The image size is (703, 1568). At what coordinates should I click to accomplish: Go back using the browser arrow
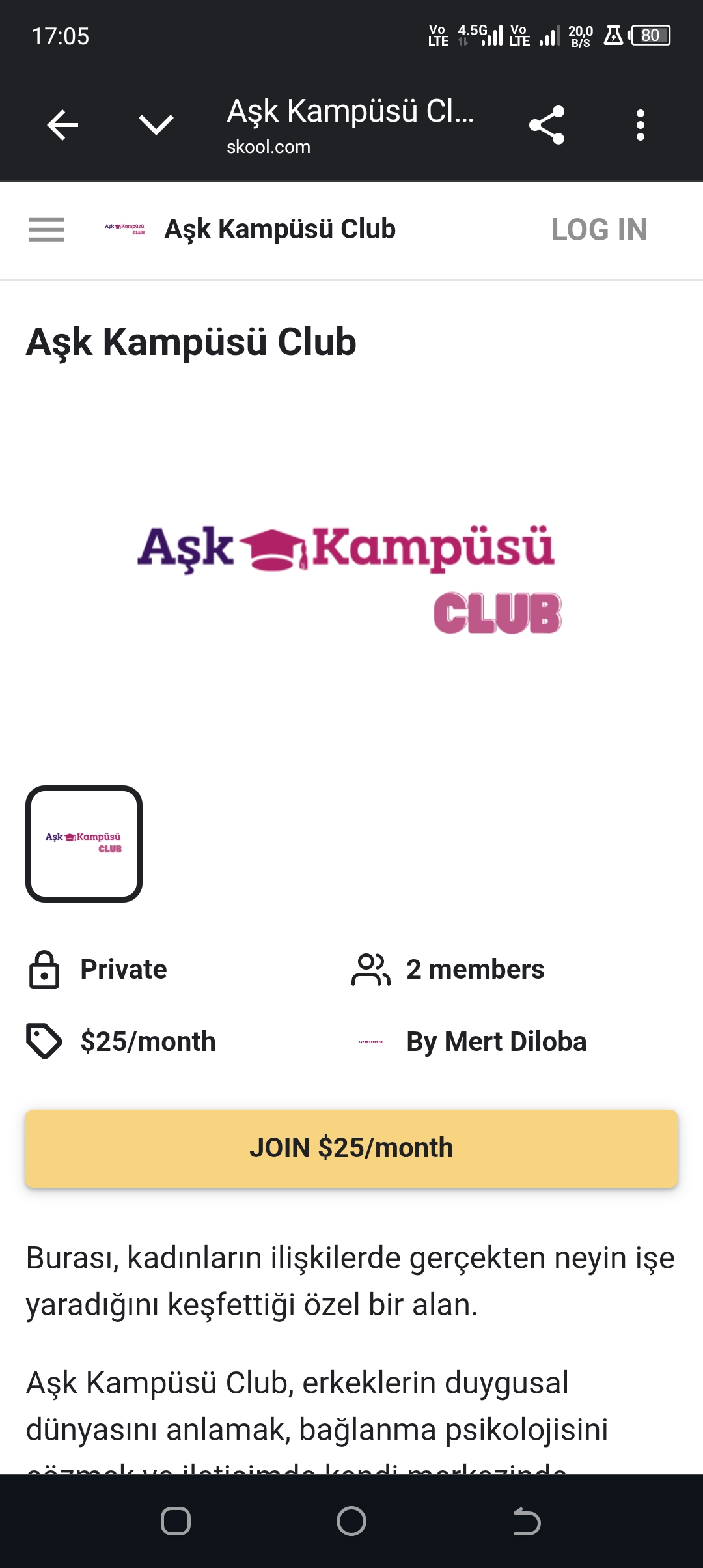pos(62,125)
